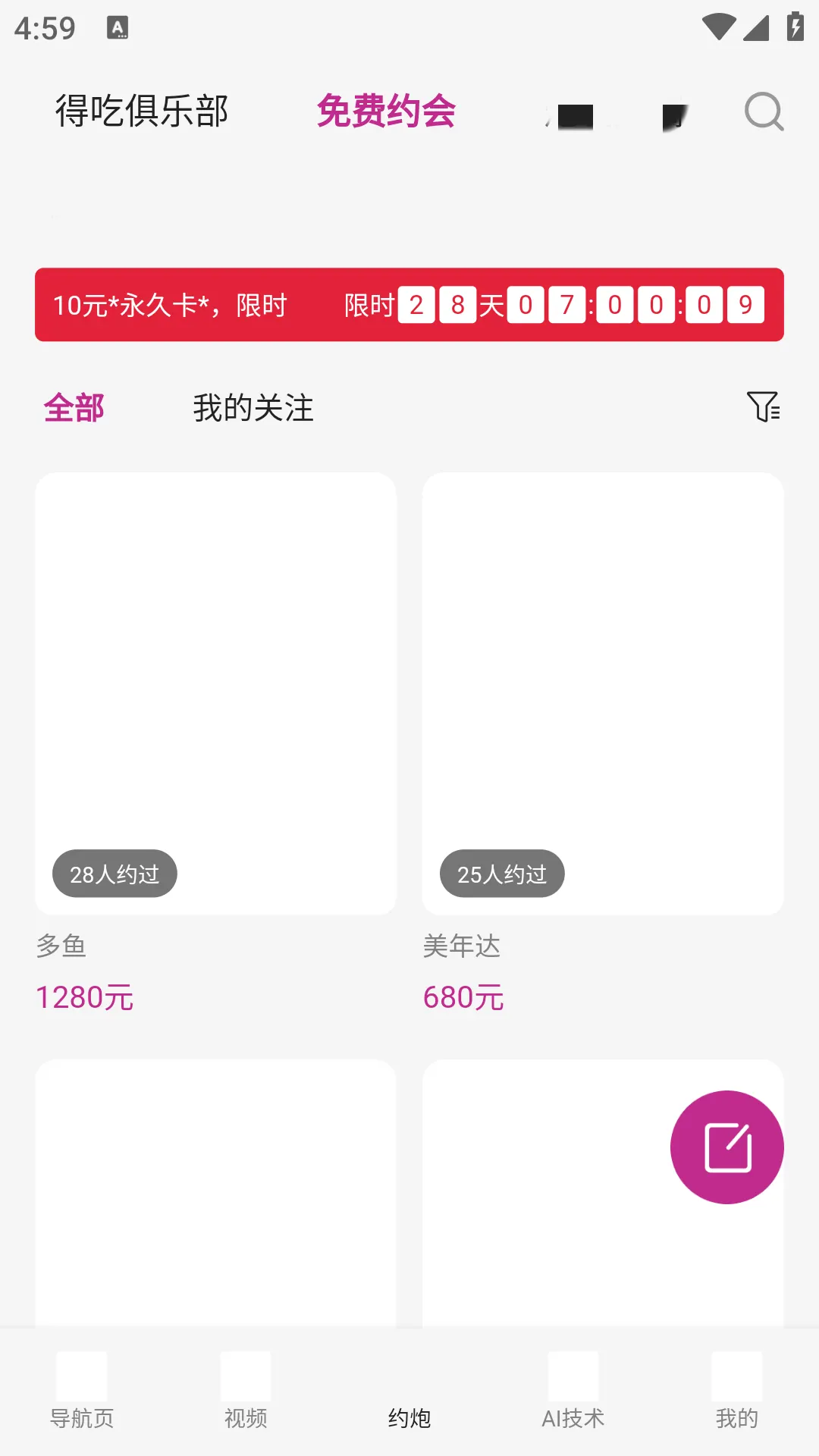819x1456 pixels.
Task: Open the 10元永久卡 limited-time banner
Action: tap(409, 305)
